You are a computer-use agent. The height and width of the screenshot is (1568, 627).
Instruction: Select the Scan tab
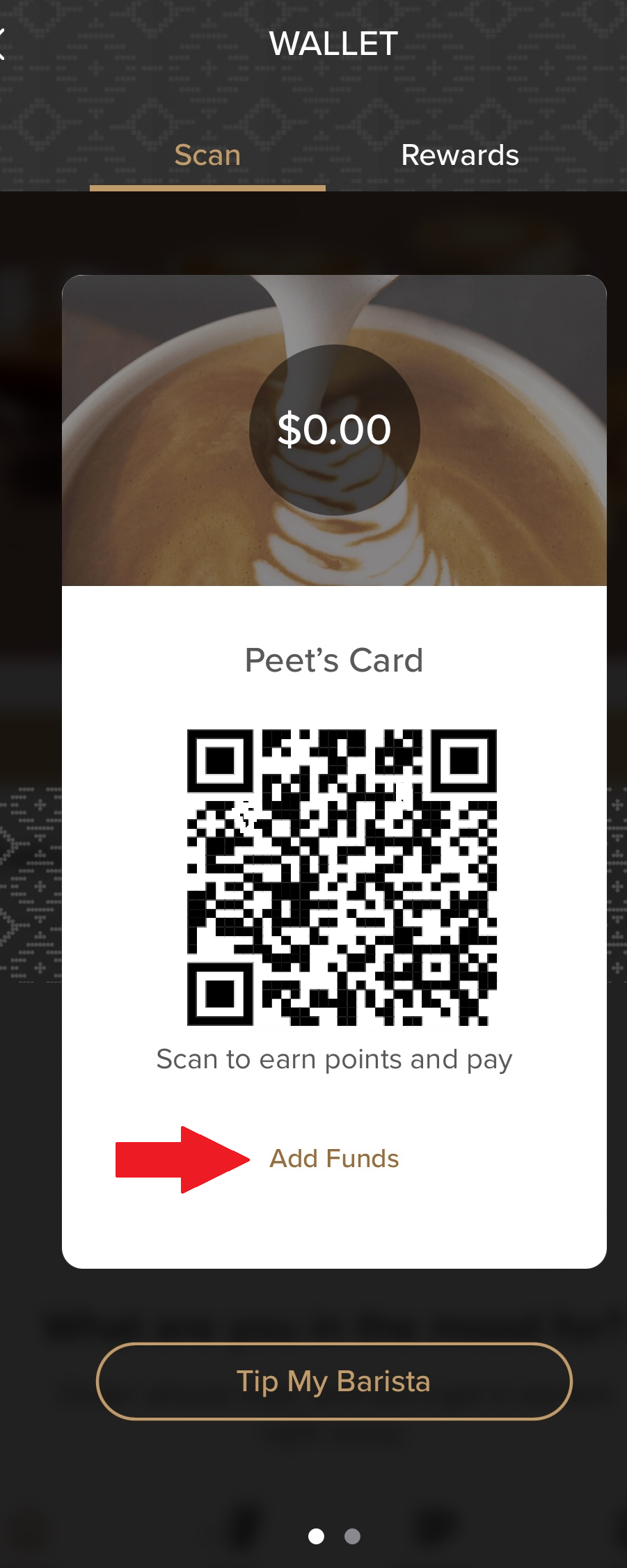pos(207,155)
